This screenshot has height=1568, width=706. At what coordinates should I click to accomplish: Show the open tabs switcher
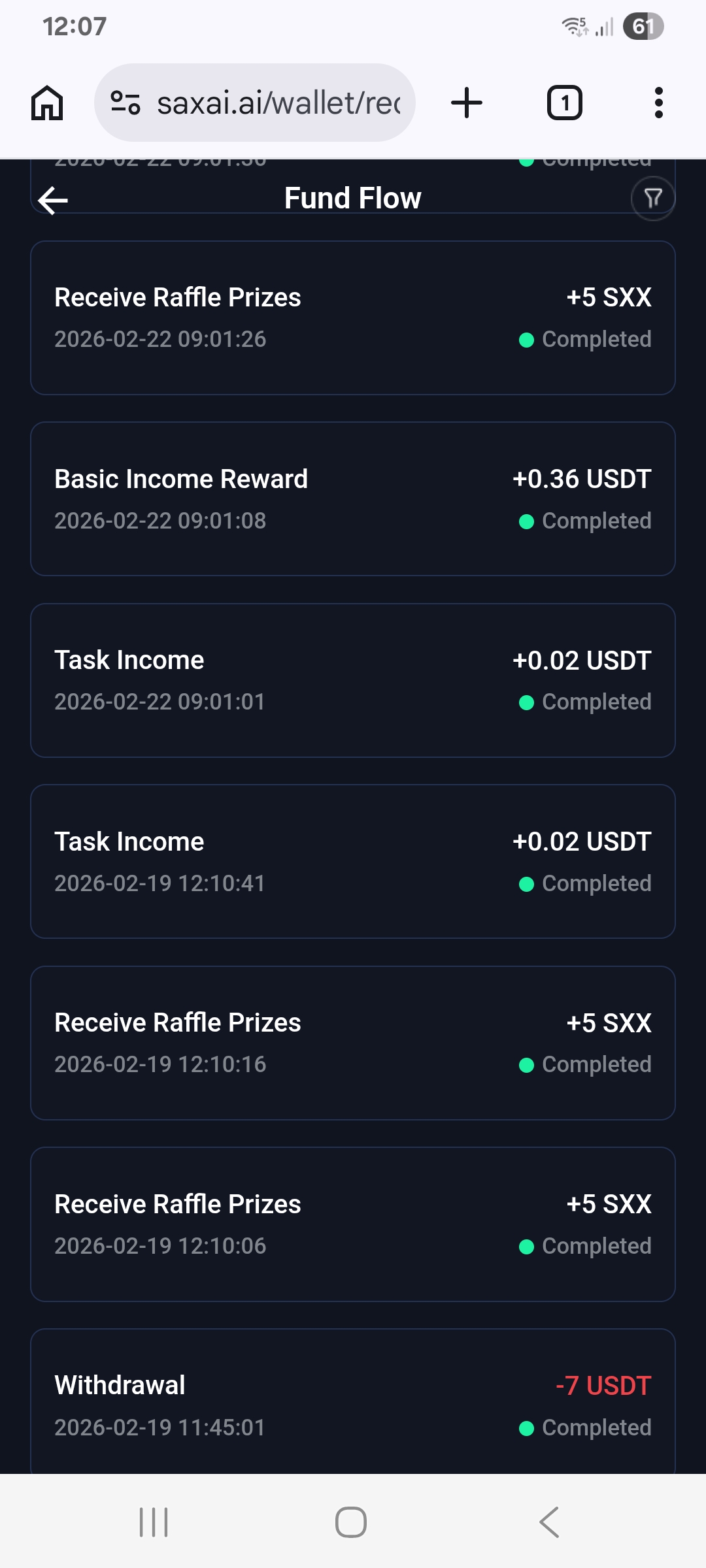tap(564, 103)
